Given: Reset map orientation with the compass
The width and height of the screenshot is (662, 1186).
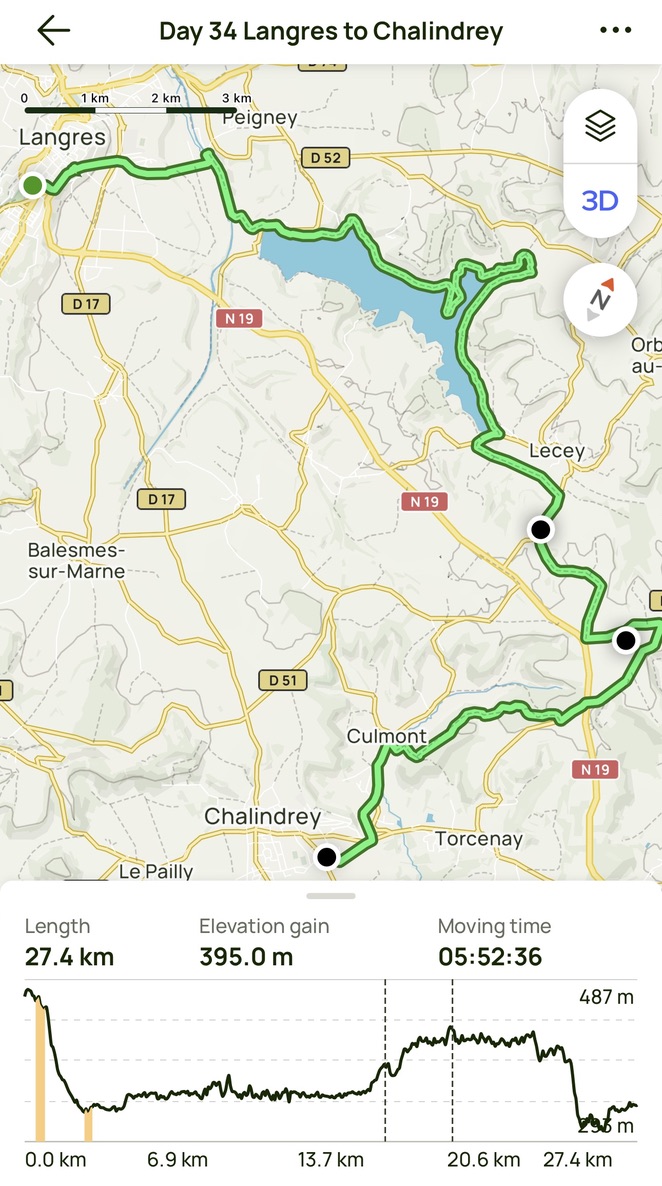Looking at the screenshot, I should click(600, 300).
